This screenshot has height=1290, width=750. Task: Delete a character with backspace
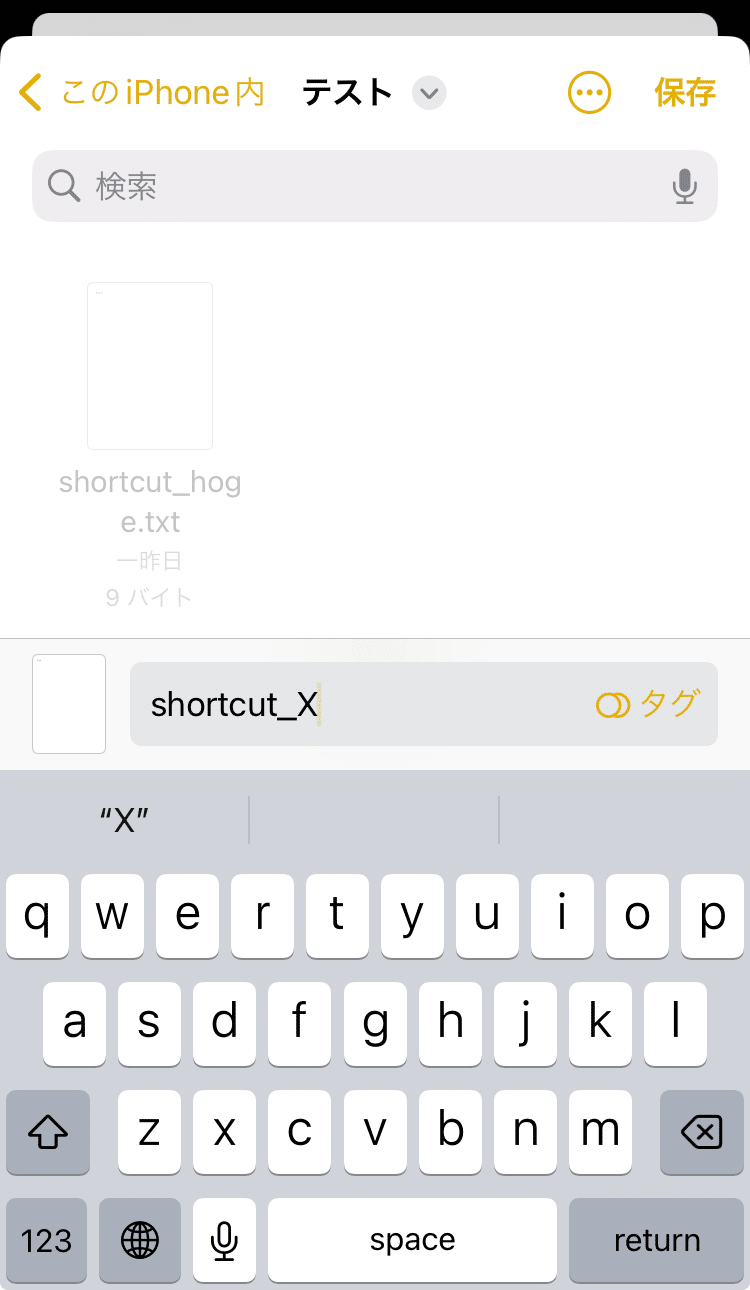(701, 1132)
